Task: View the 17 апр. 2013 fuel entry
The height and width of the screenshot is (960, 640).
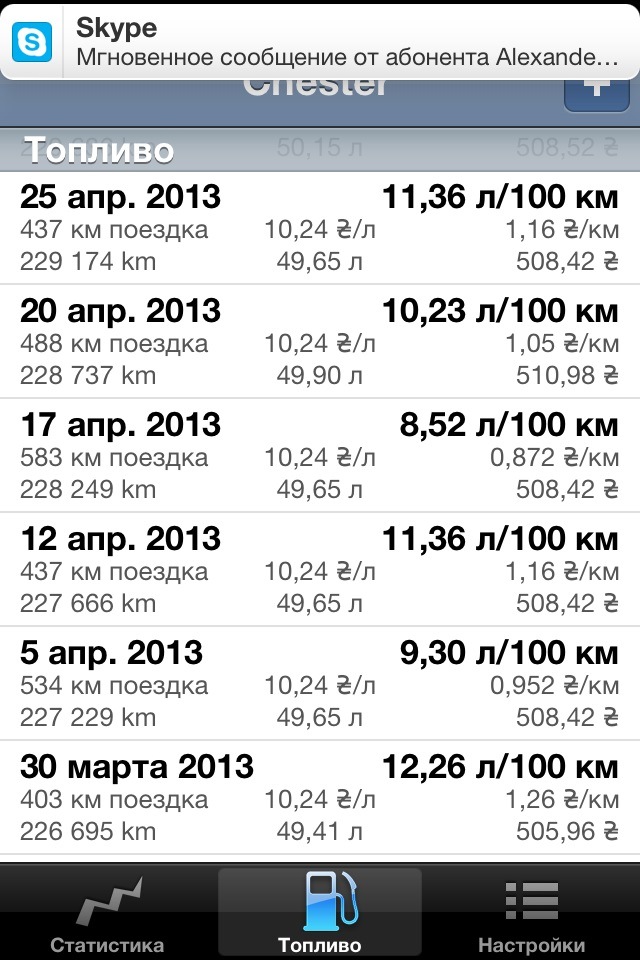Action: coord(320,456)
